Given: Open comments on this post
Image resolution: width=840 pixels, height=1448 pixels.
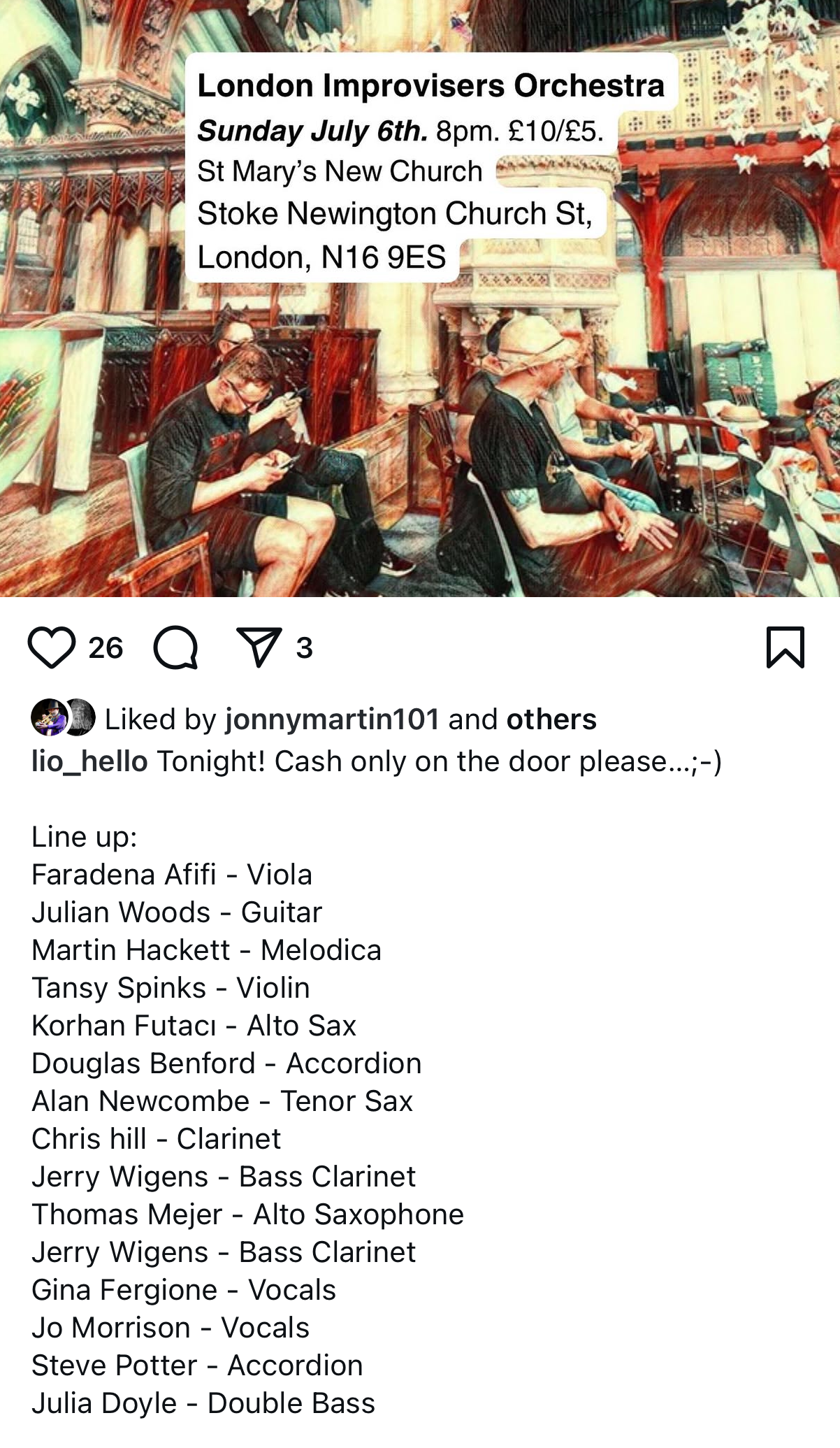Looking at the screenshot, I should 175,647.
